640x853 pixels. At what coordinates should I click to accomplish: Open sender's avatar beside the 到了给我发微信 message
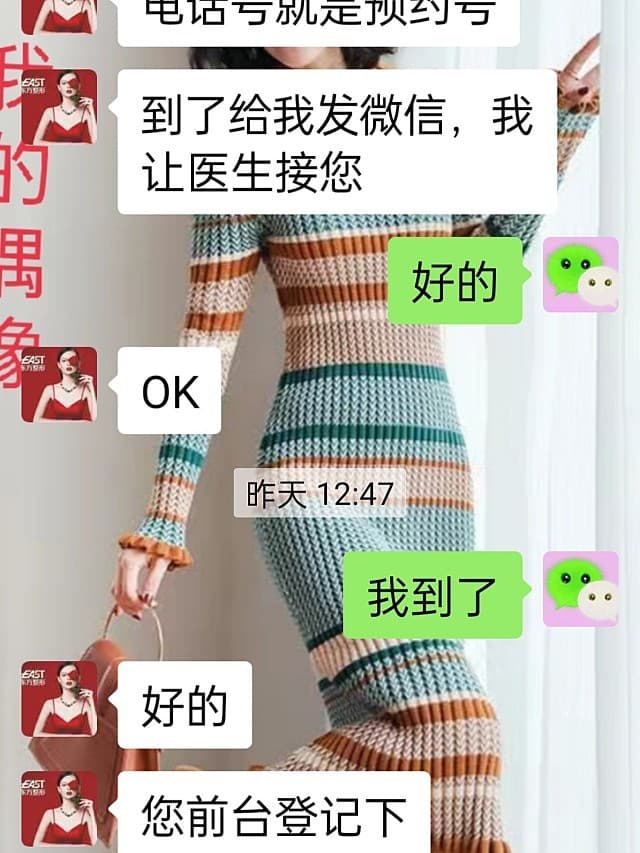coord(59,106)
